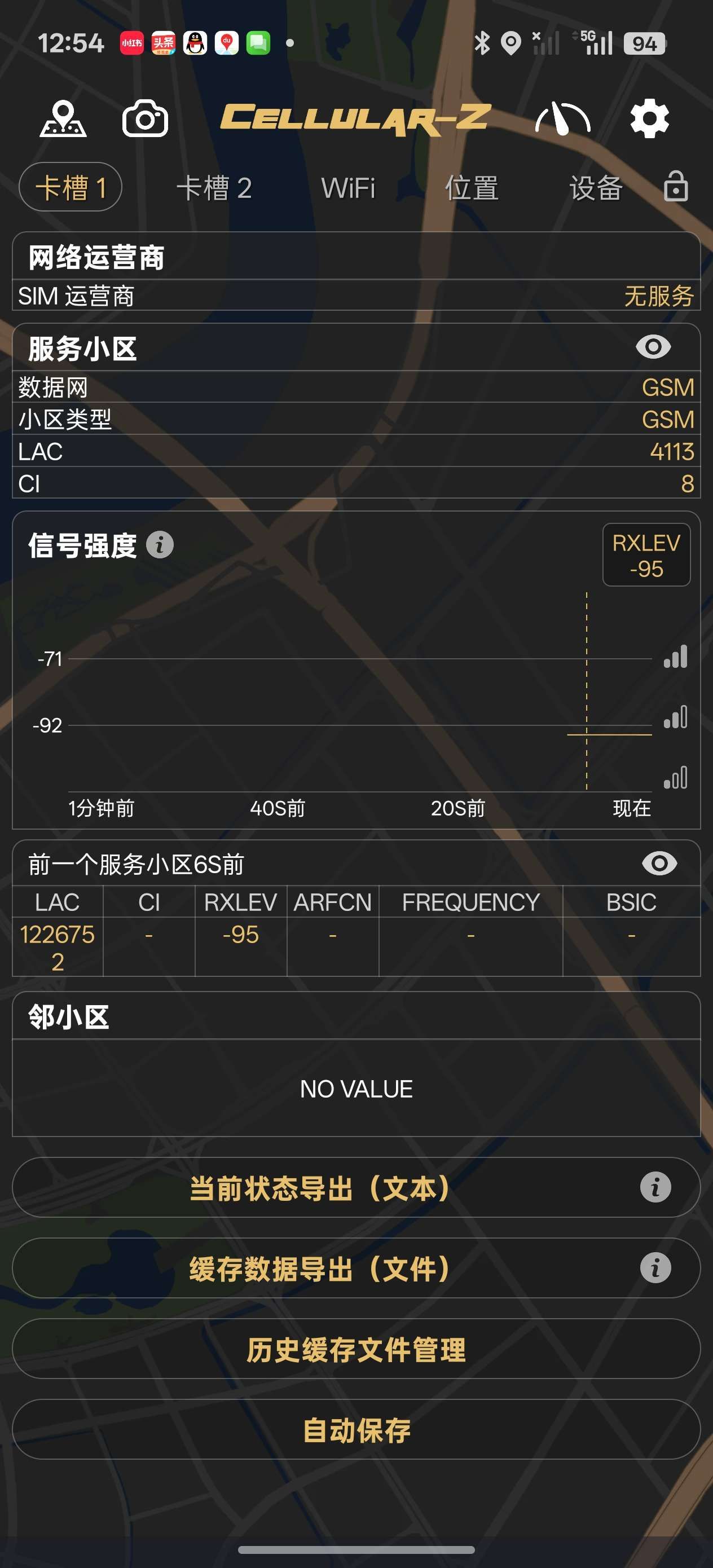
Task: Open the 位置 tab
Action: pyautogui.click(x=471, y=187)
